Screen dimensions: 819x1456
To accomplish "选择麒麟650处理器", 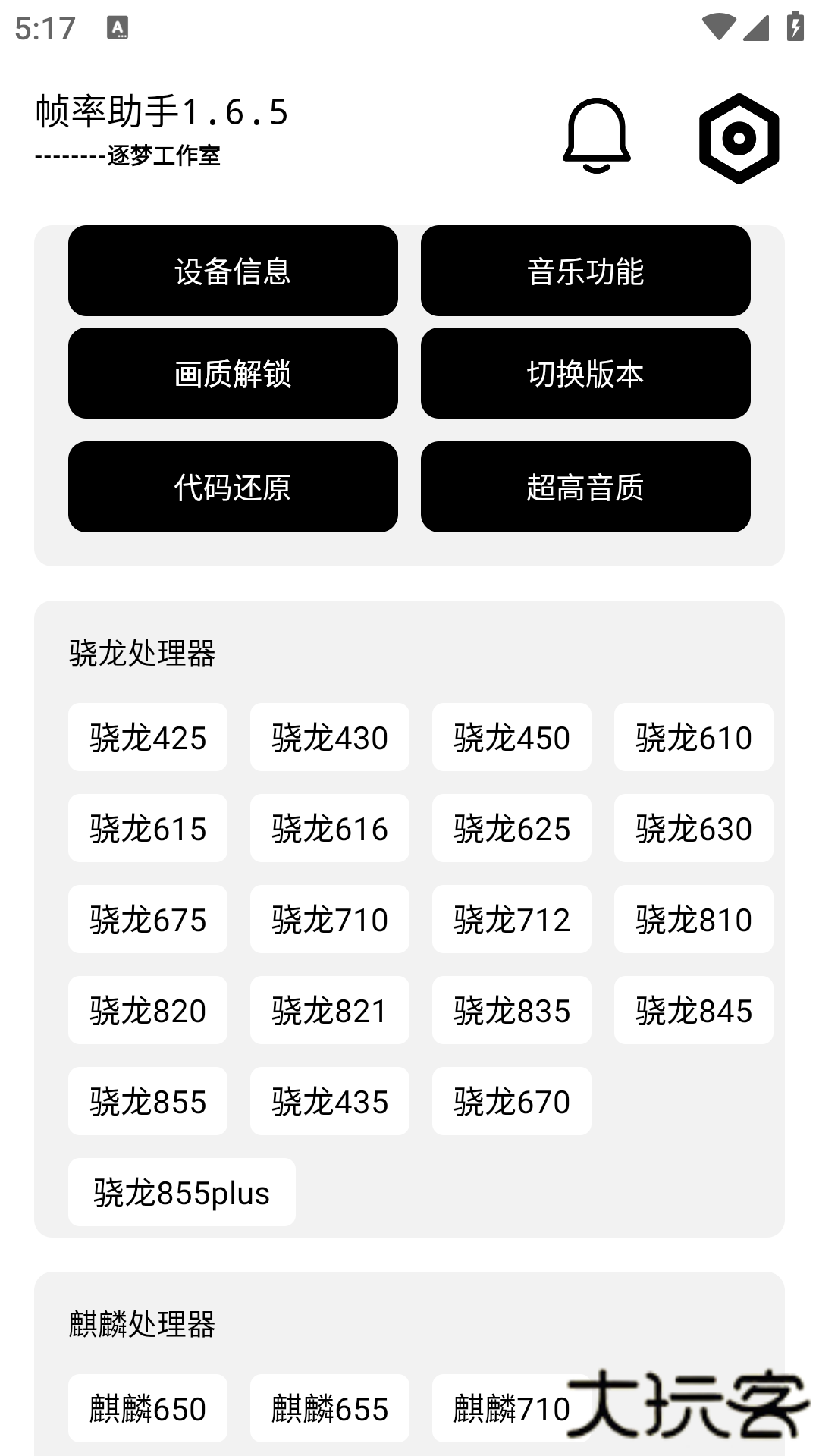I will (148, 1408).
